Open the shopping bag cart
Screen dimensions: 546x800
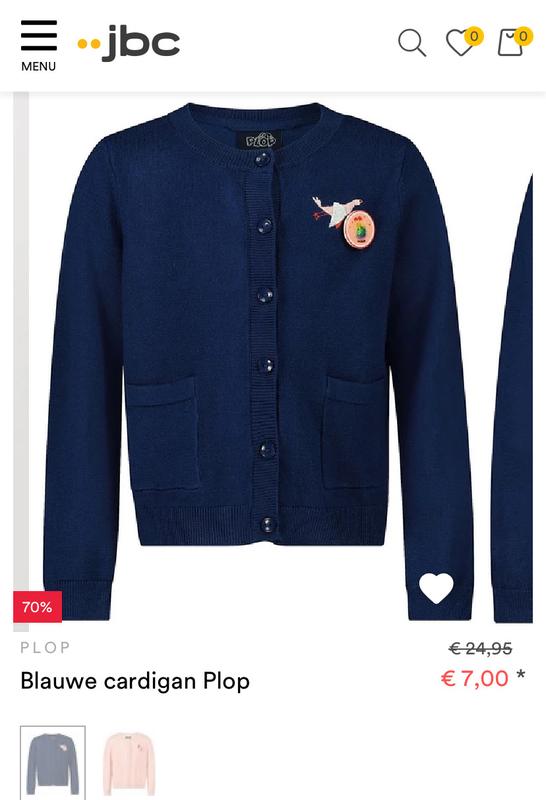[x=514, y=41]
